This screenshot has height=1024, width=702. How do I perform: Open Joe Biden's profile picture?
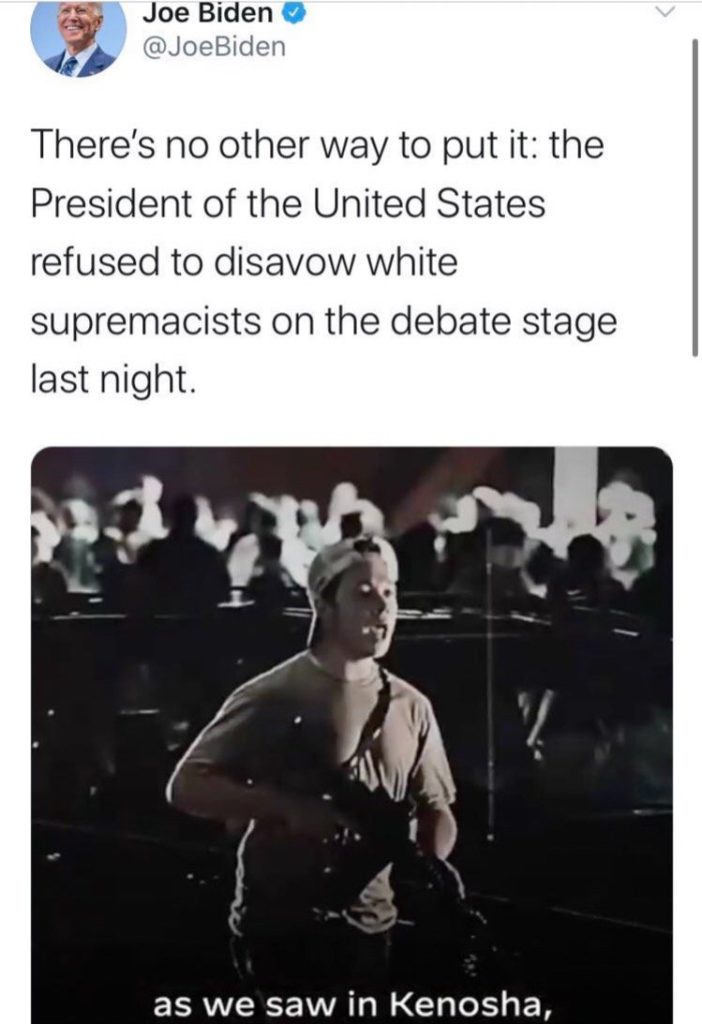(78, 38)
